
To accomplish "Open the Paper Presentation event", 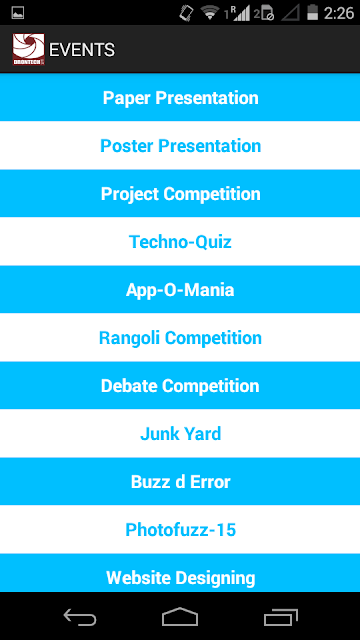I will click(180, 98).
